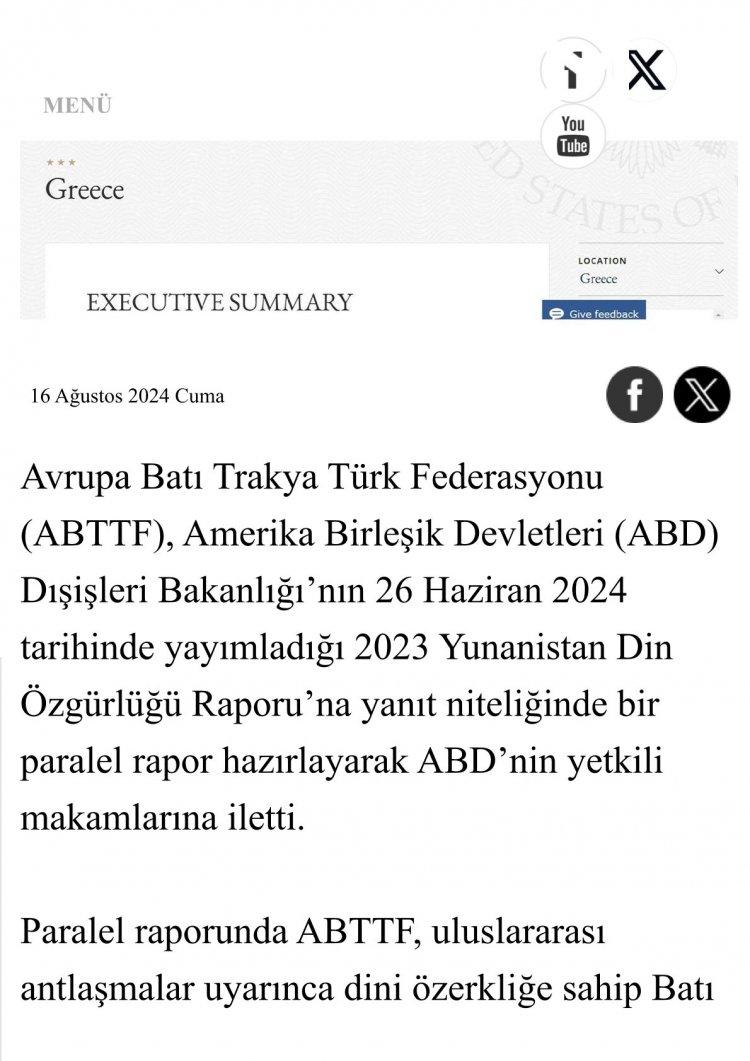Open the MENÜ navigation

point(77,106)
